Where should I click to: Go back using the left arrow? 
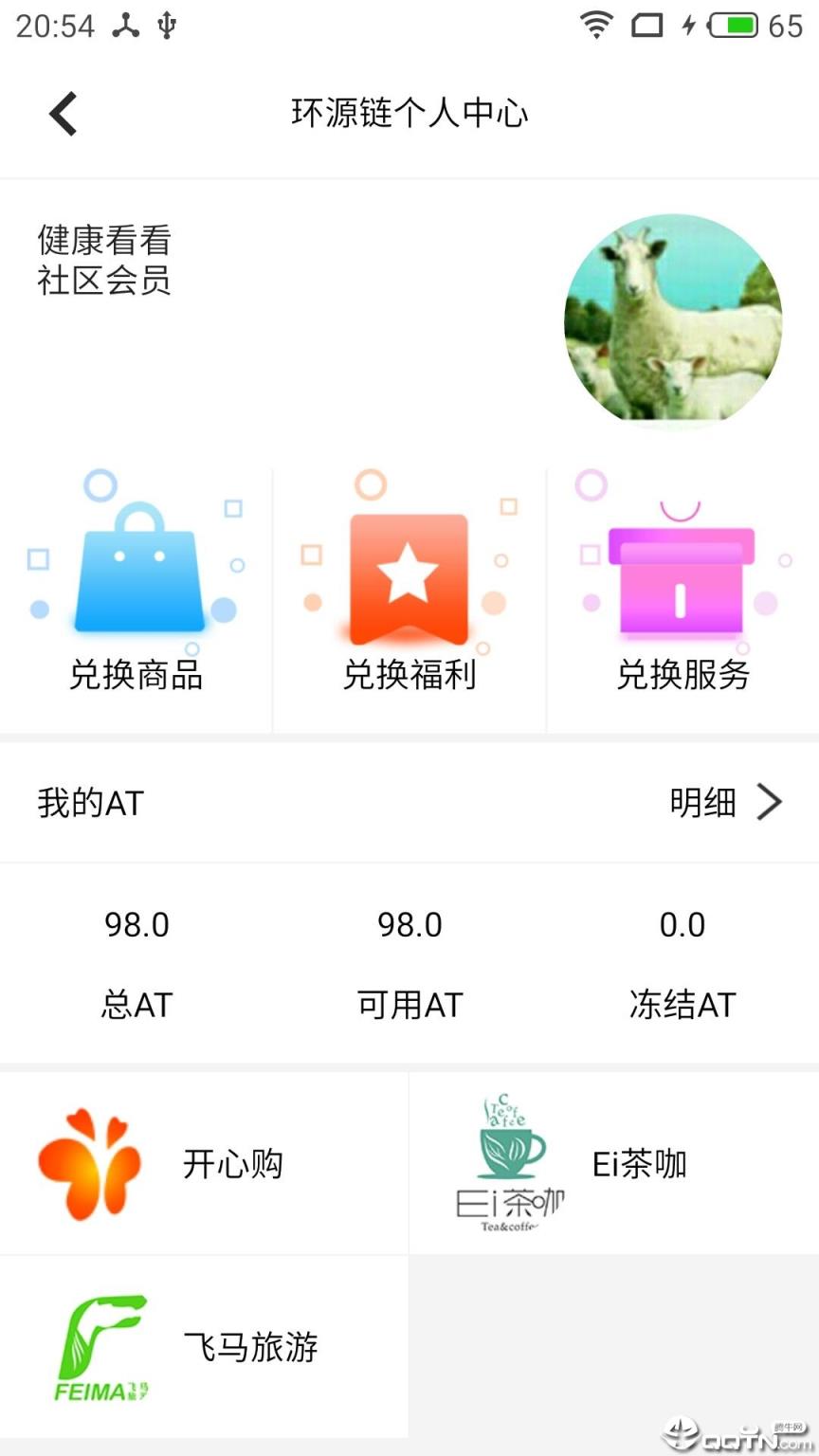63,113
